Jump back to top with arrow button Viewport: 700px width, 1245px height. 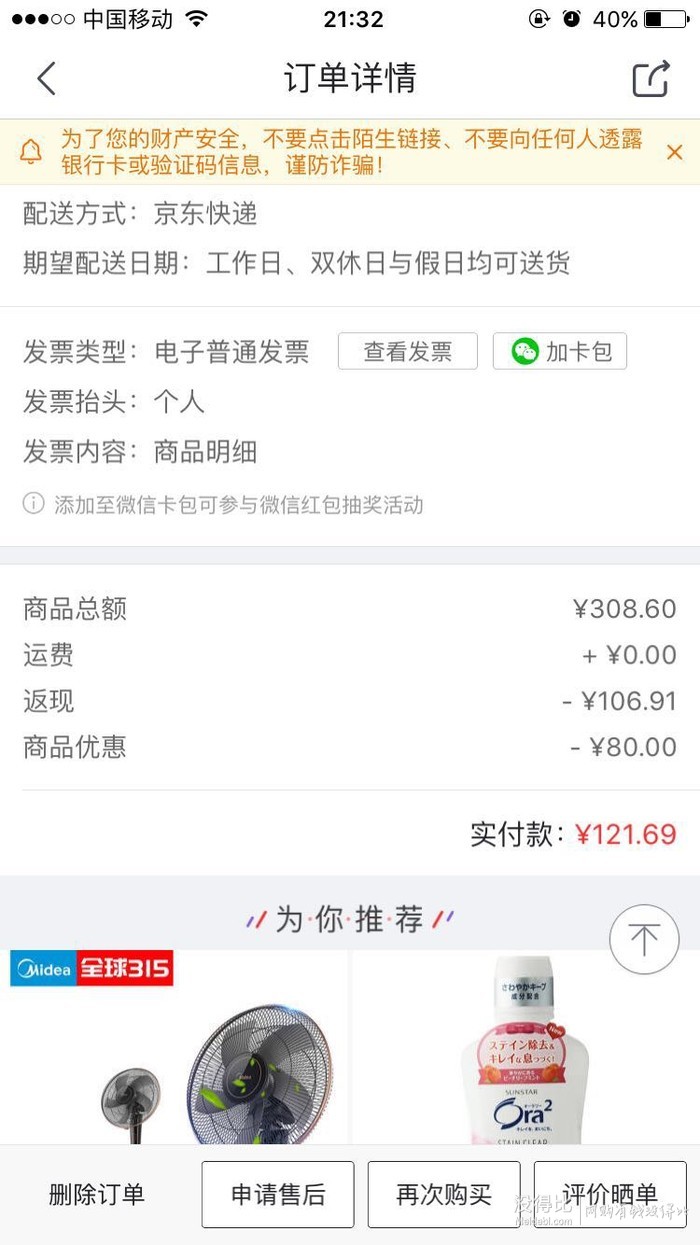[x=644, y=939]
